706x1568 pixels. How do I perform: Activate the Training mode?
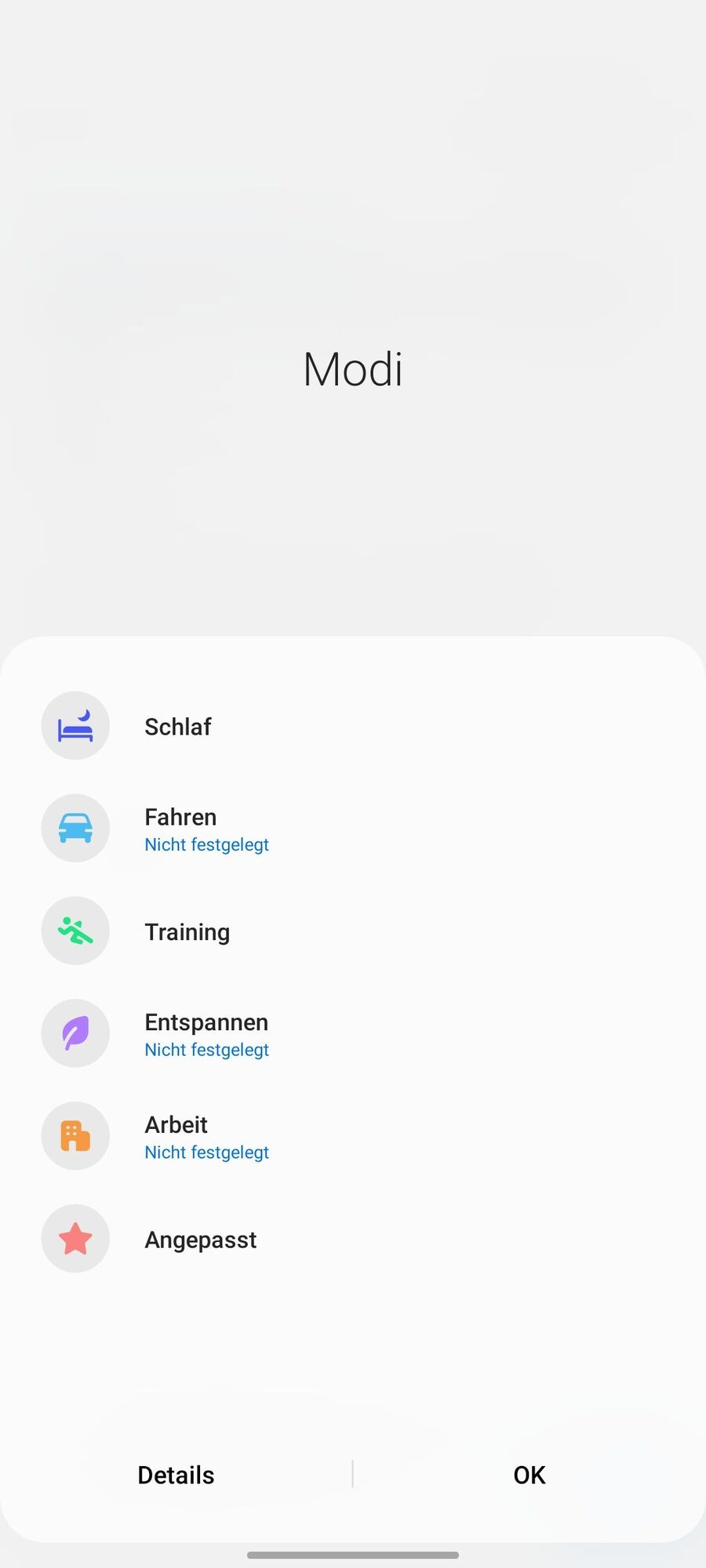[187, 931]
